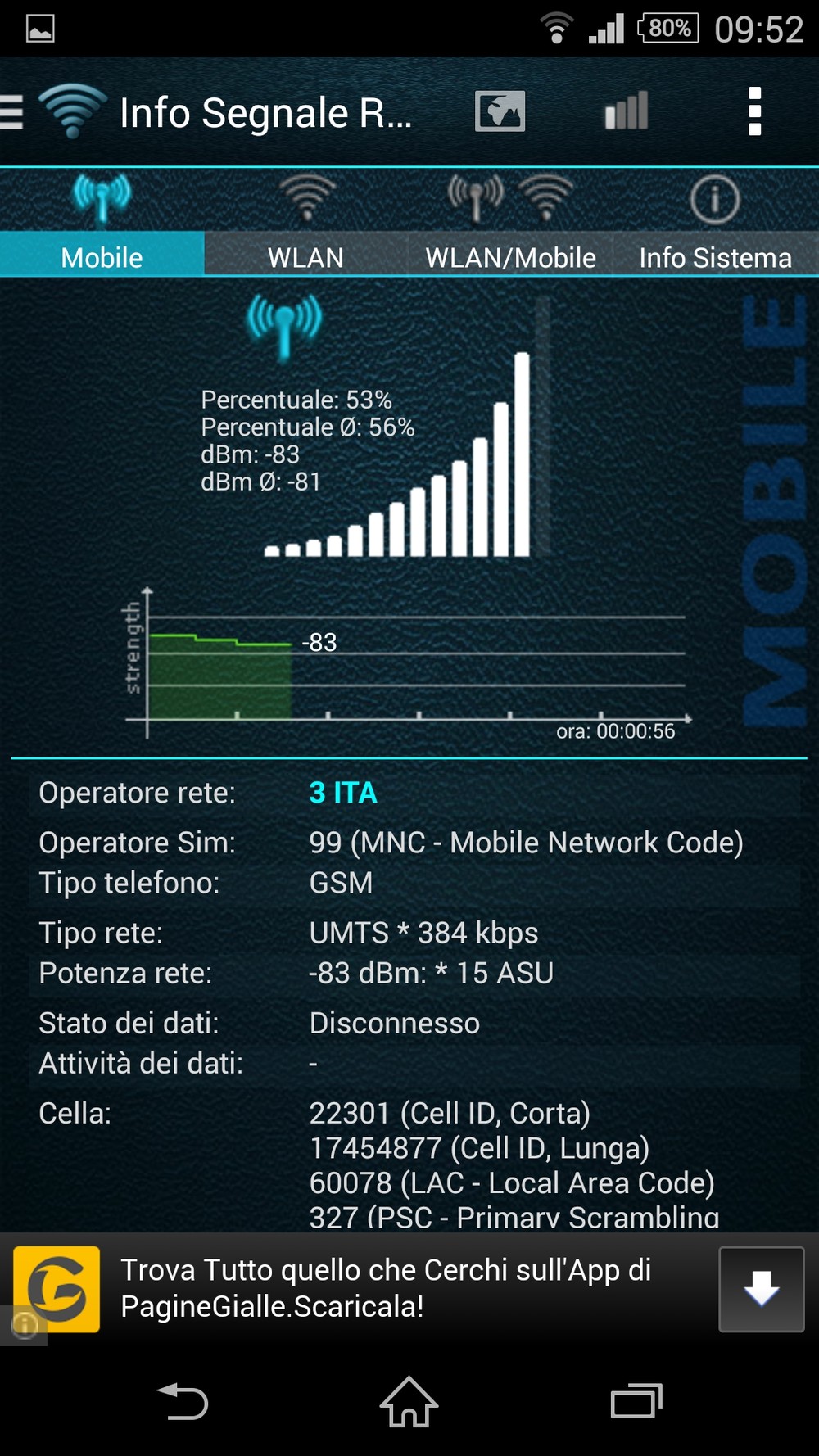Tap the ad info icon
The height and width of the screenshot is (1456, 819).
pyautogui.click(x=24, y=1325)
